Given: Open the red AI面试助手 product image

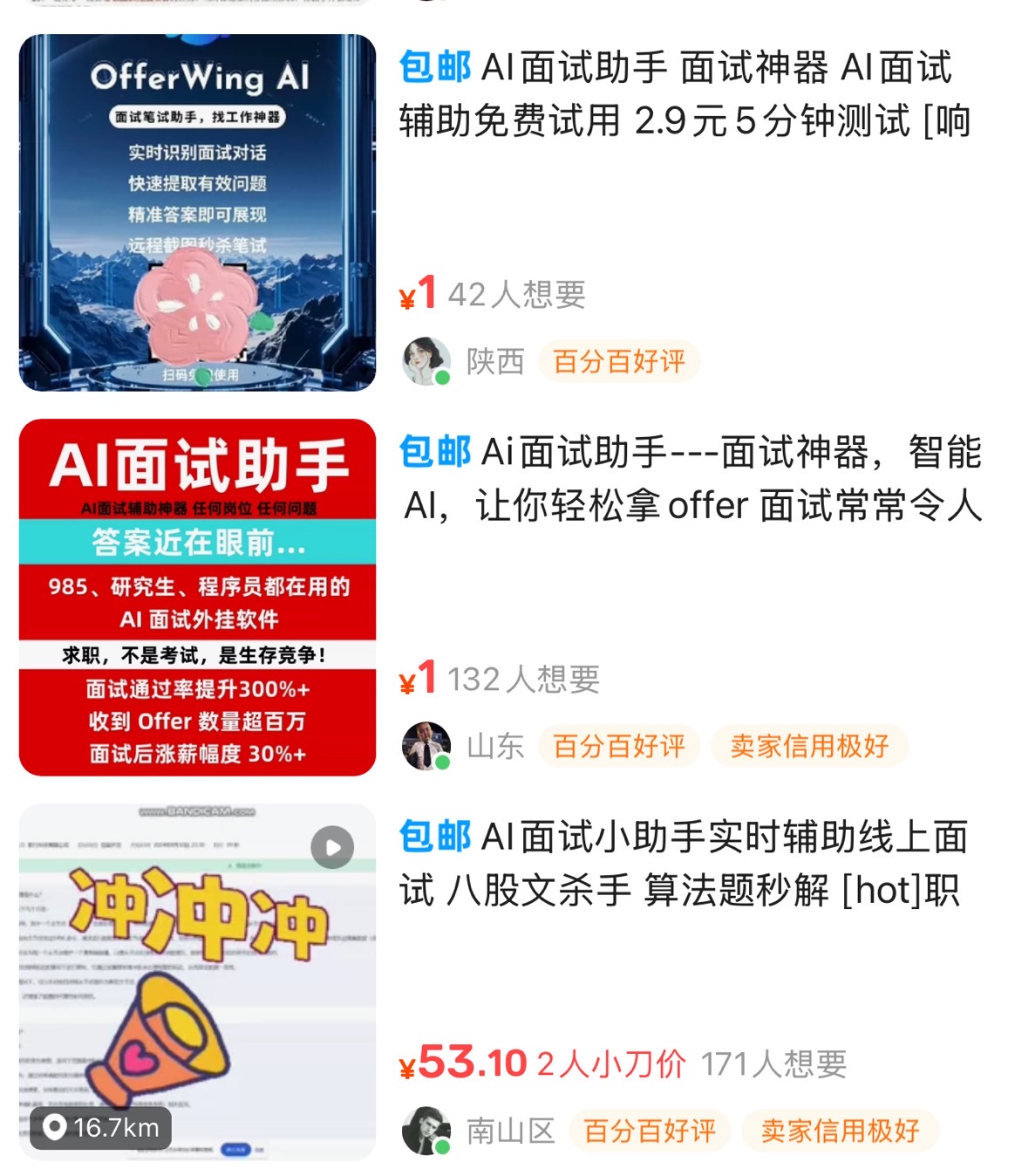Looking at the screenshot, I should pyautogui.click(x=197, y=597).
